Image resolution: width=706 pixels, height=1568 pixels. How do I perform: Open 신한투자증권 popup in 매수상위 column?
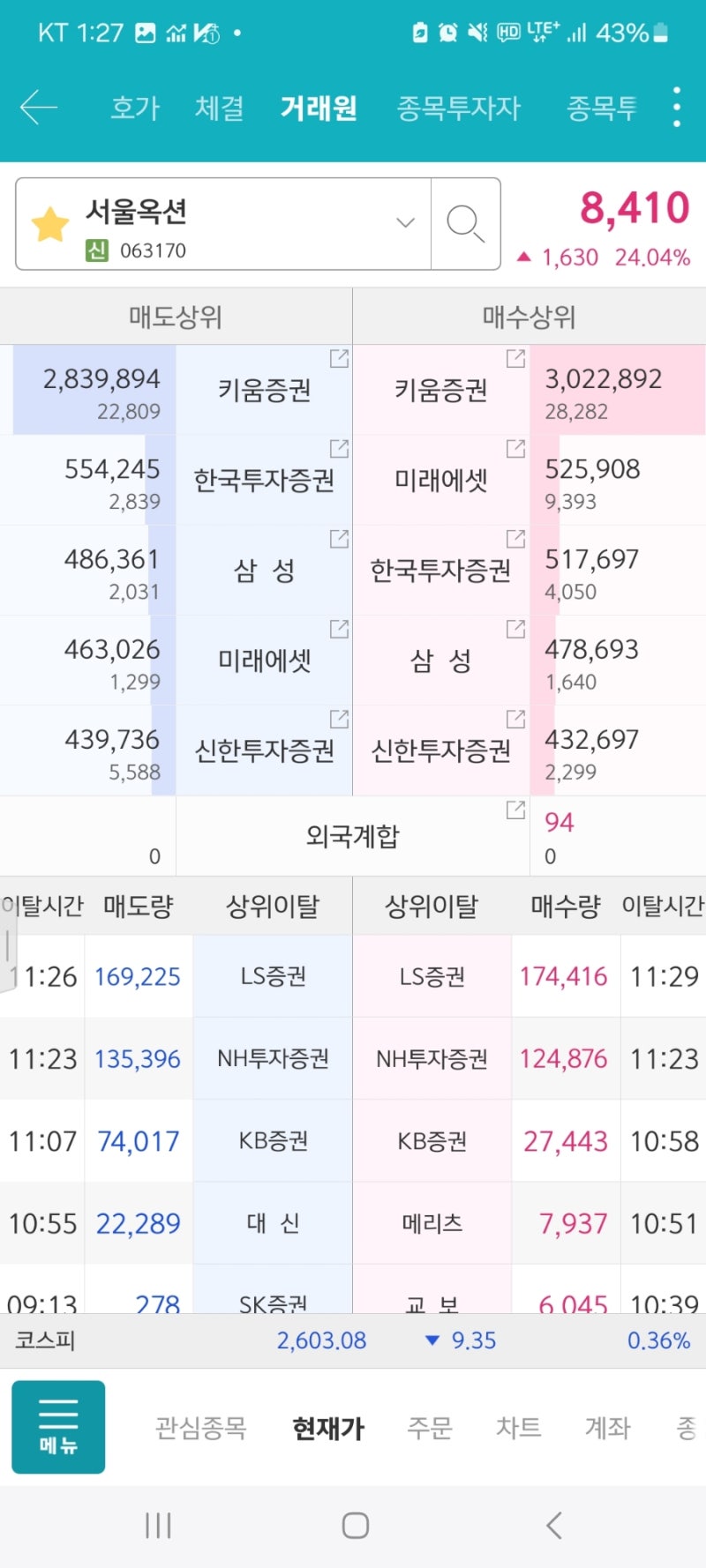click(514, 721)
